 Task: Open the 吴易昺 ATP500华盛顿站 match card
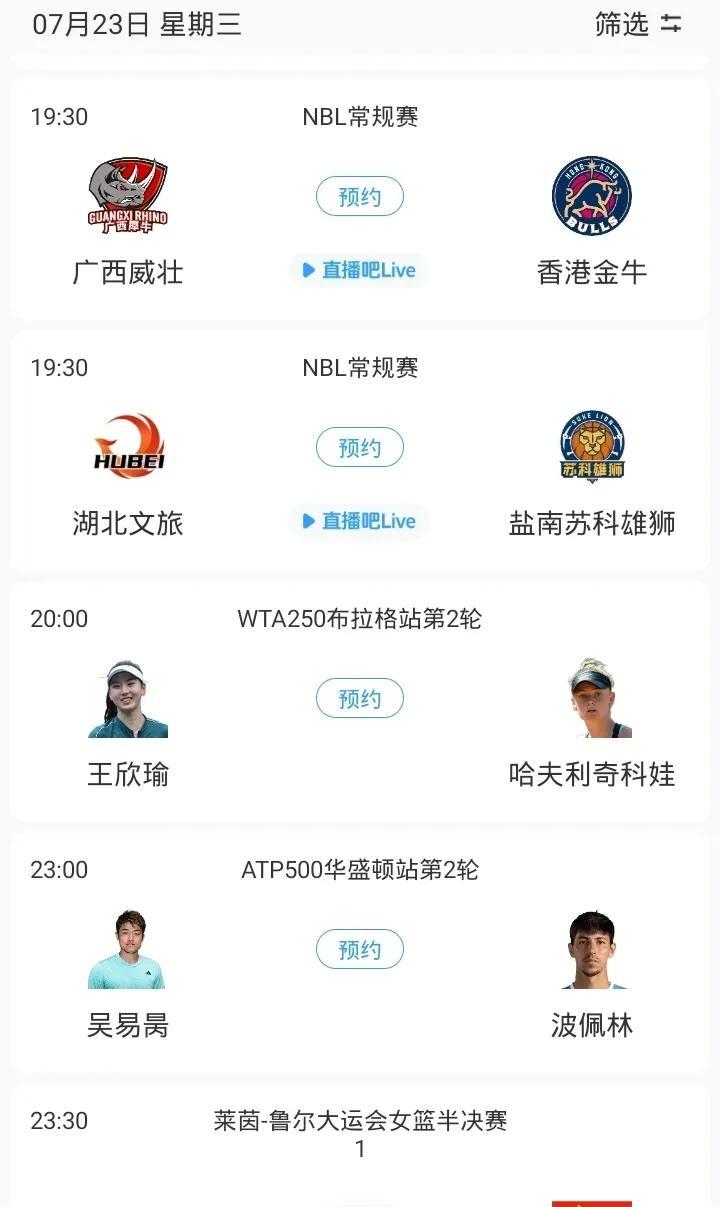(x=359, y=870)
